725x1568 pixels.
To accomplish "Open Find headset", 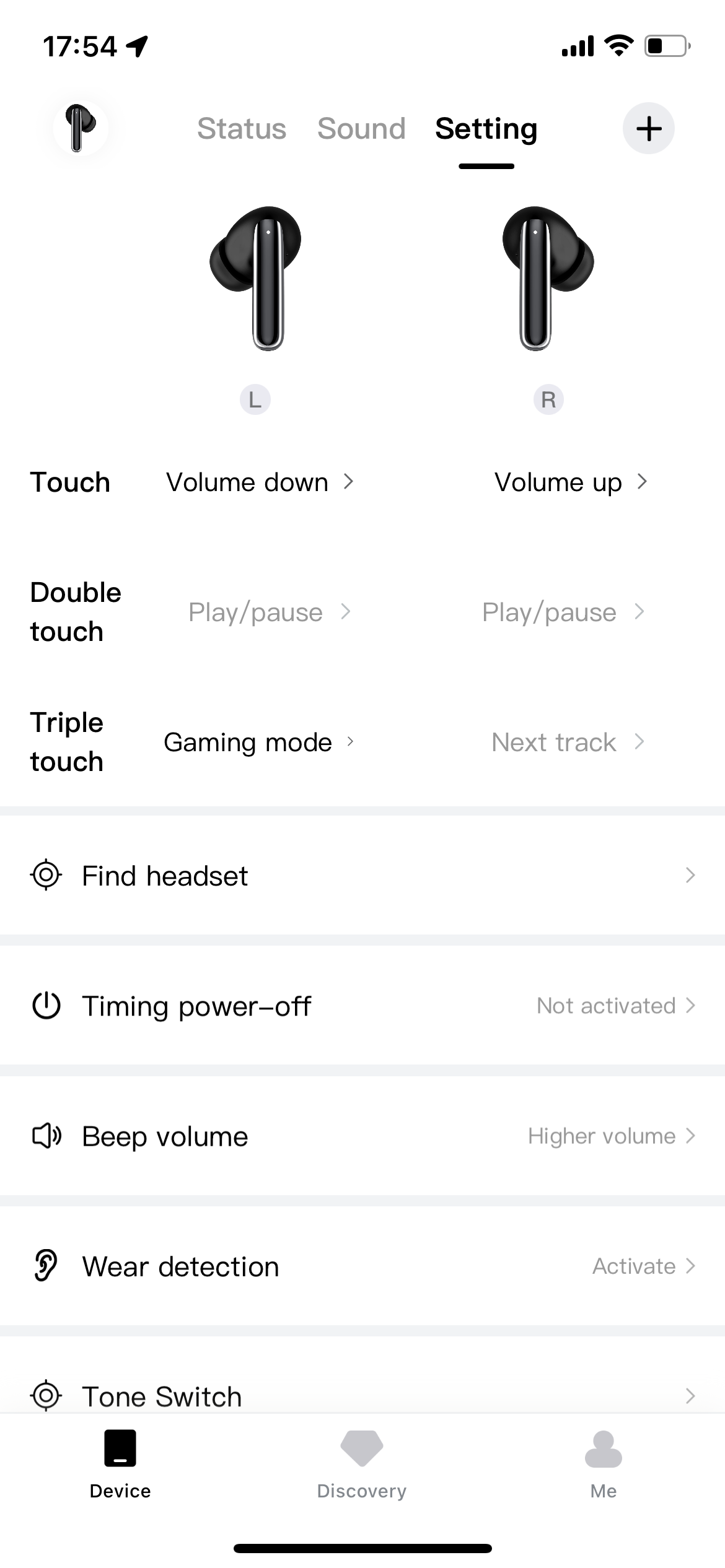I will pyautogui.click(x=362, y=876).
